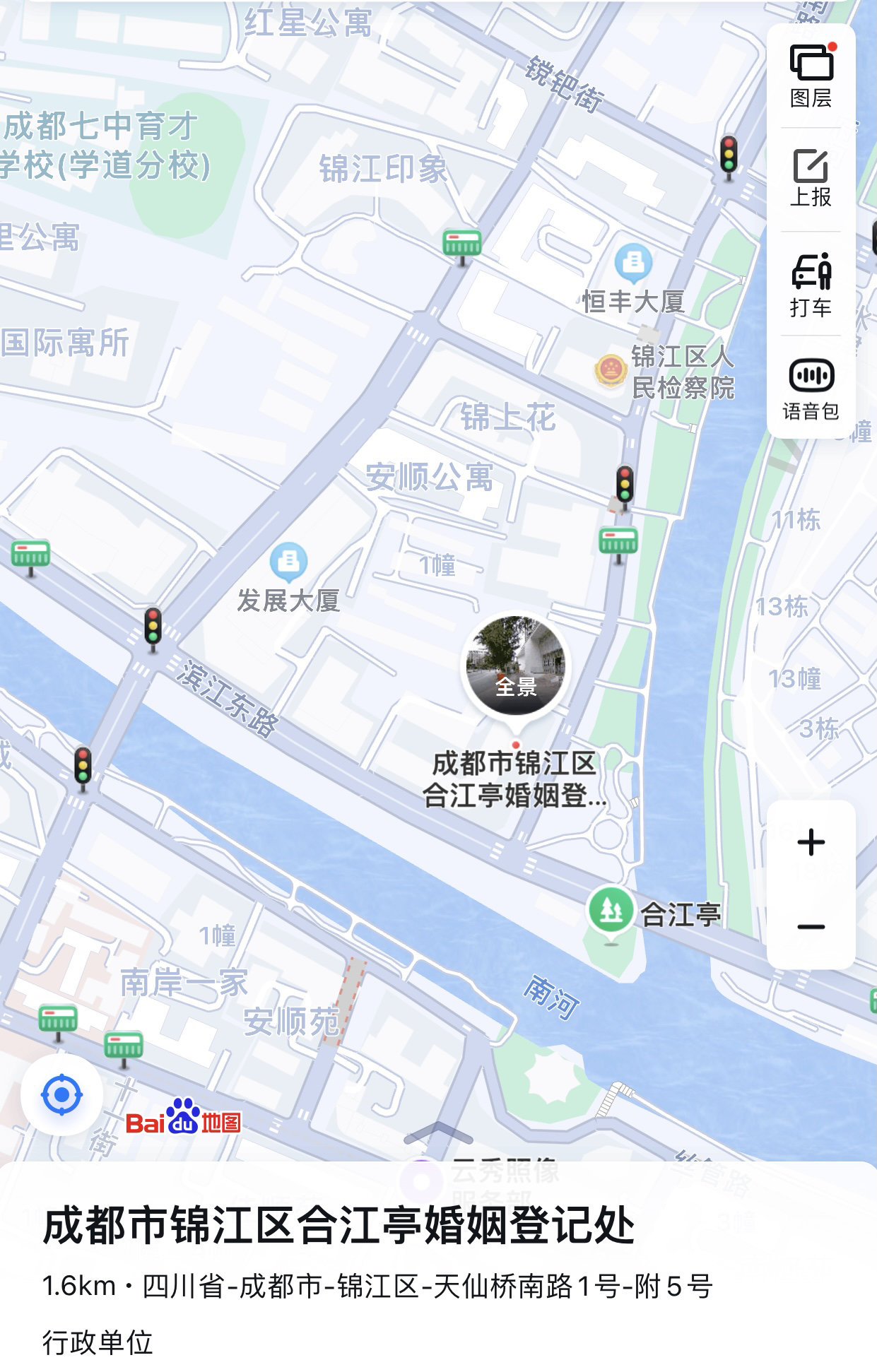The width and height of the screenshot is (877, 1372).
Task: Zoom out with the minus button
Action: point(811,927)
